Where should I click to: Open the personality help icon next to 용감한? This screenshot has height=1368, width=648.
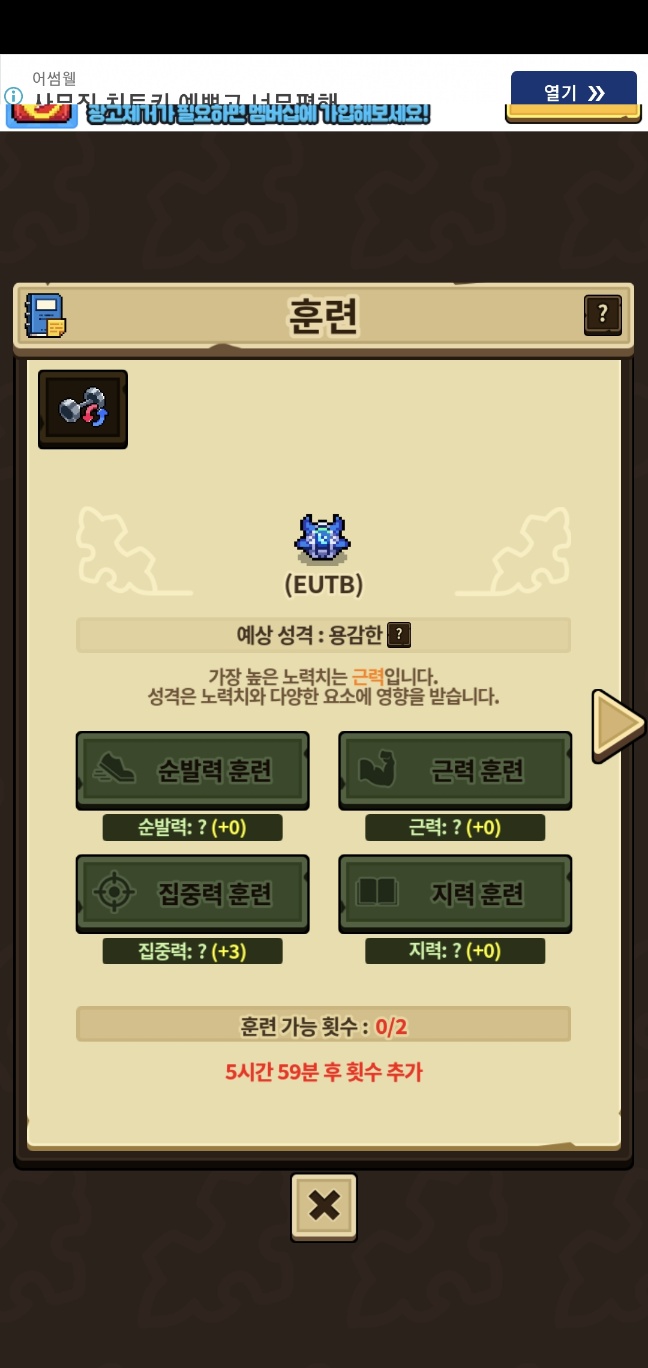[399, 634]
